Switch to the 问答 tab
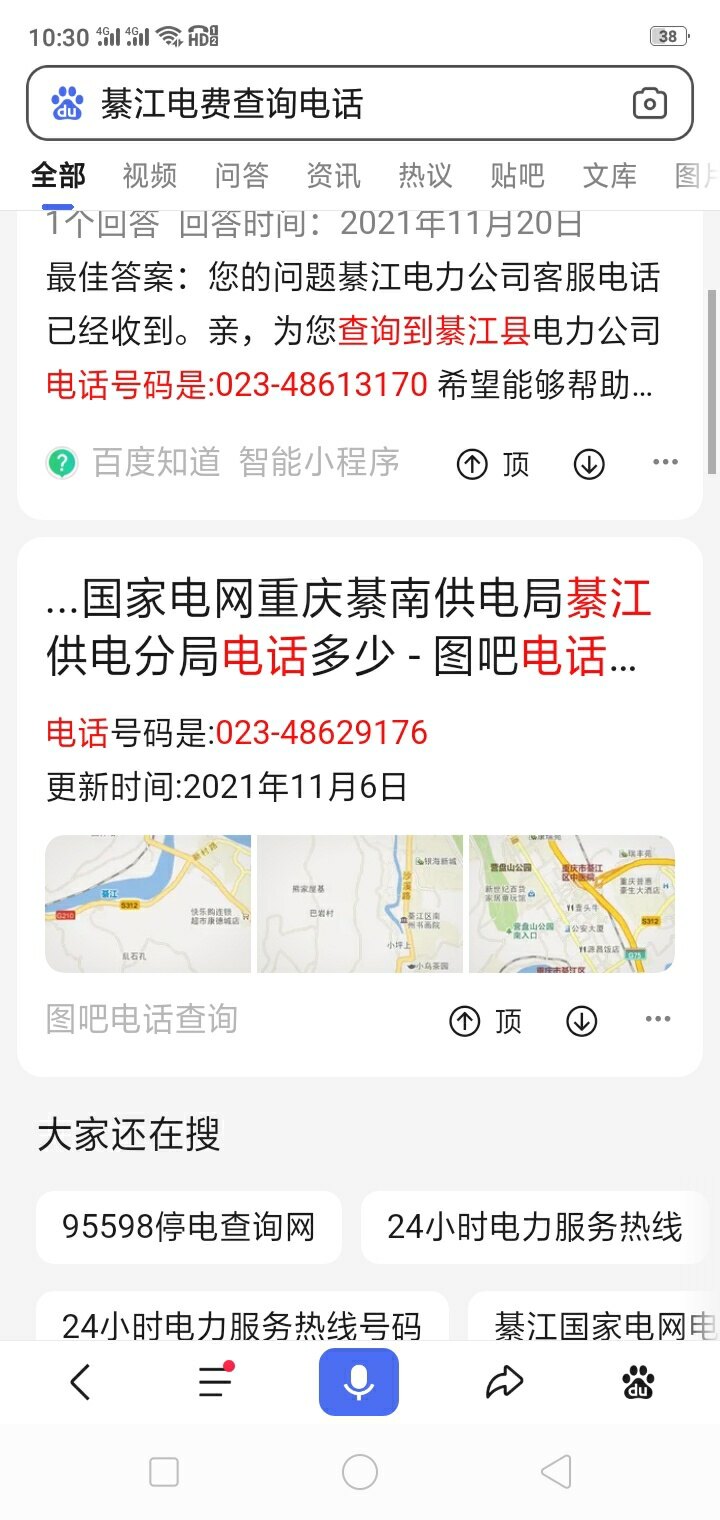 pos(242,176)
